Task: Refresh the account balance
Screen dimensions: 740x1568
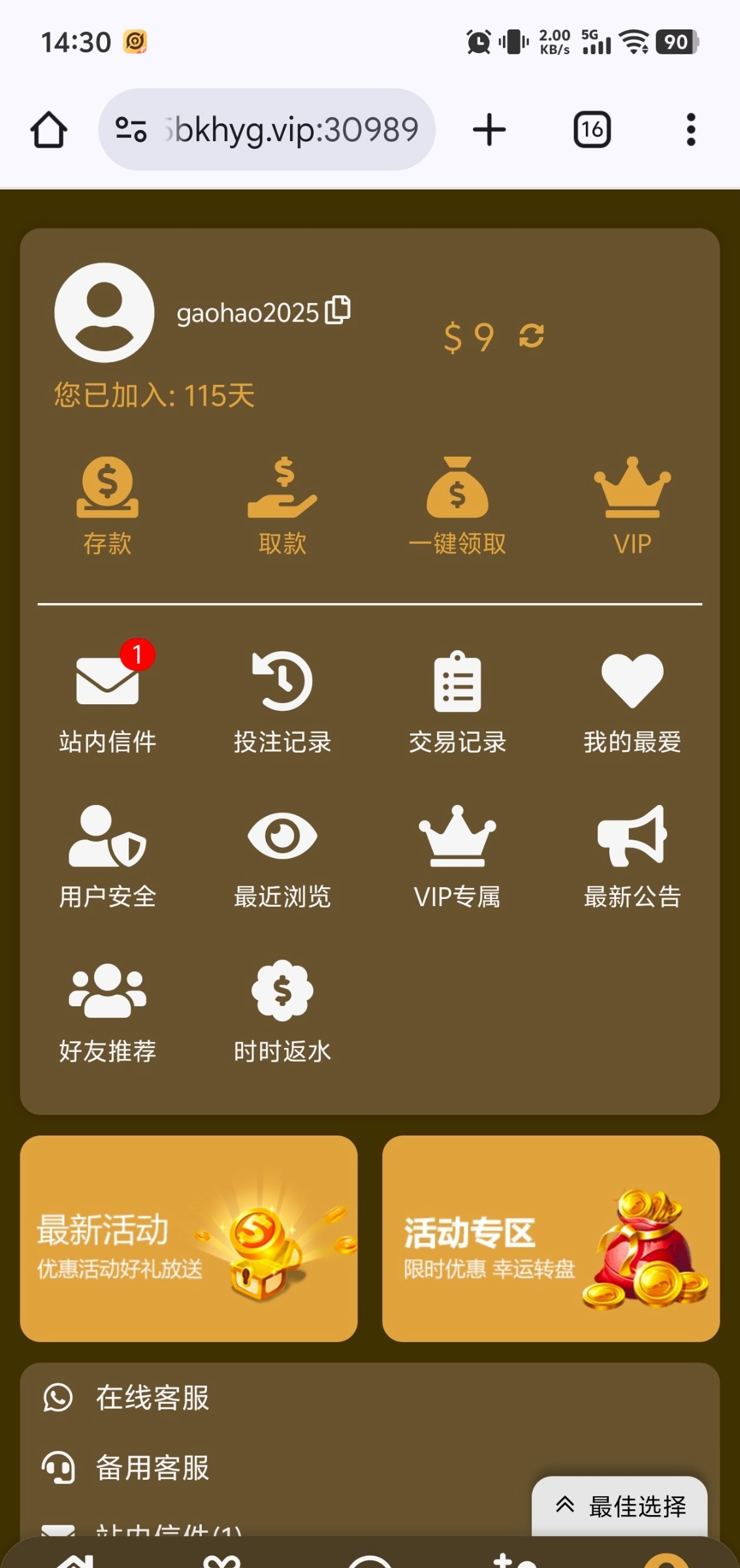Action: tap(531, 336)
